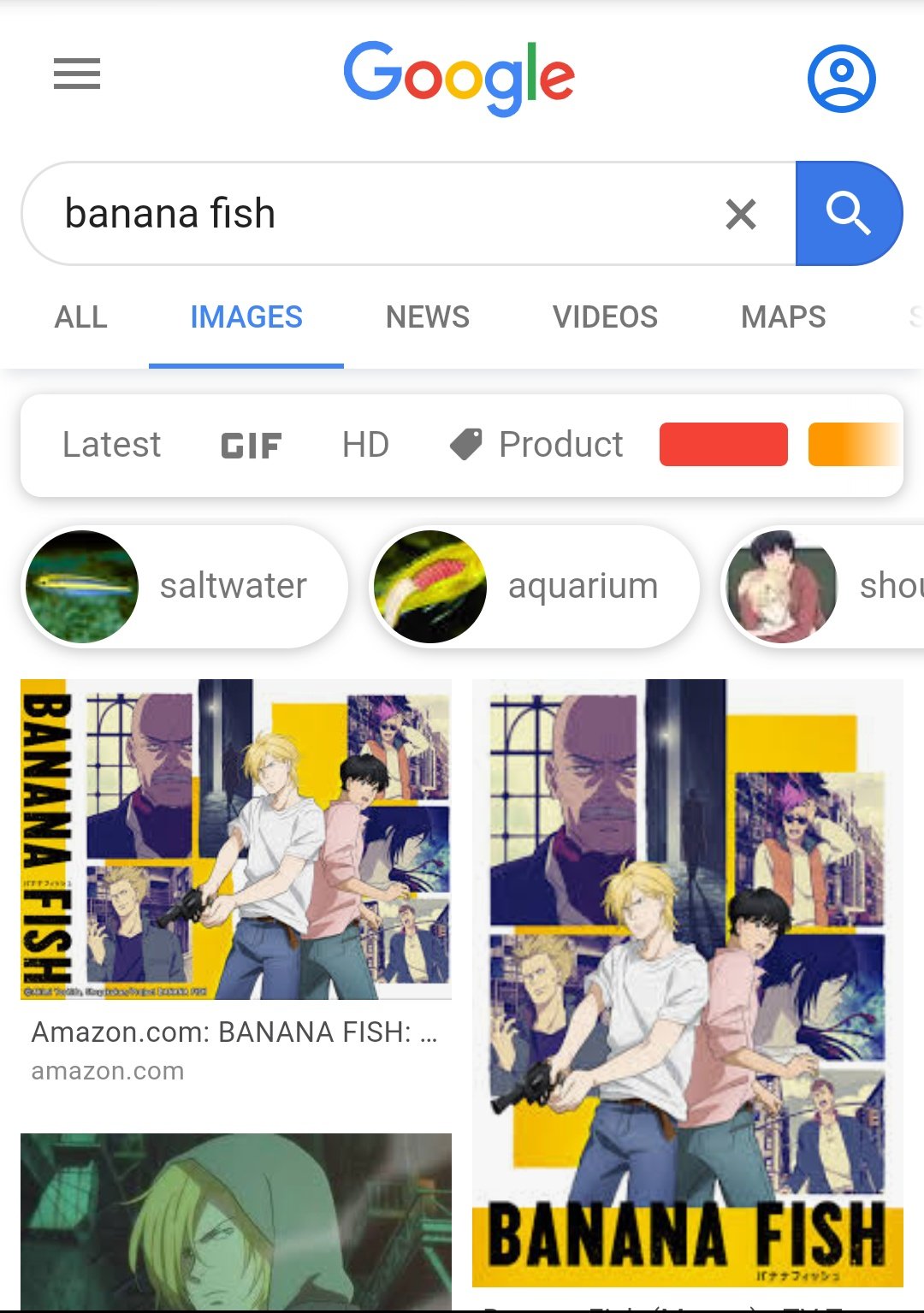Open the hooded blonde character image
The height and width of the screenshot is (1313, 924).
click(236, 1221)
